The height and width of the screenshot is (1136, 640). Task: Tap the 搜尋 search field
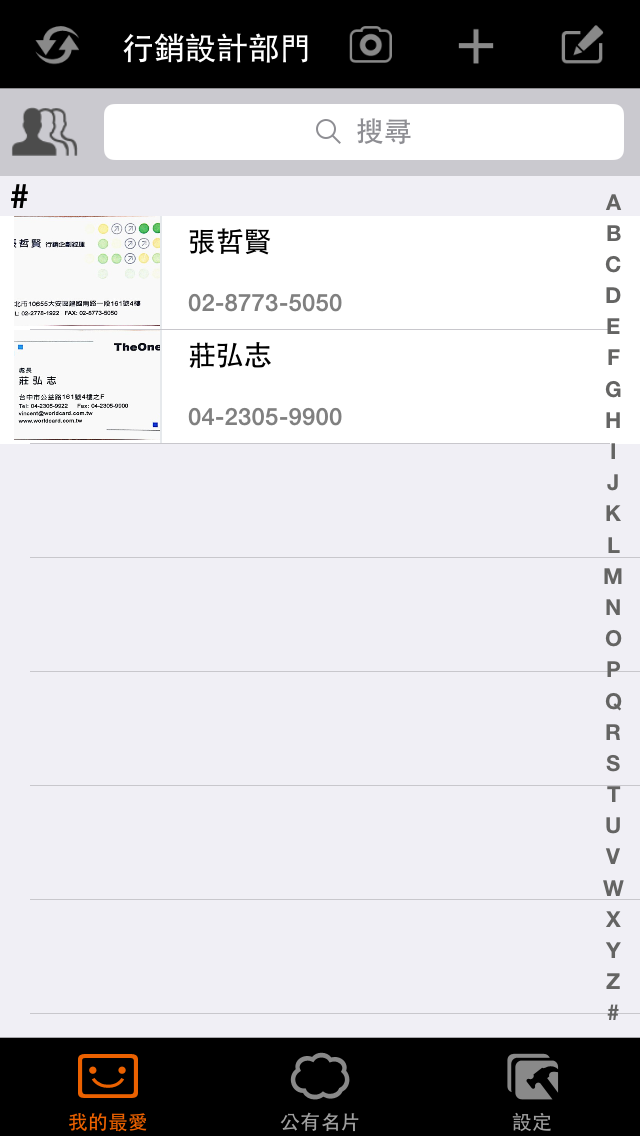click(x=364, y=132)
